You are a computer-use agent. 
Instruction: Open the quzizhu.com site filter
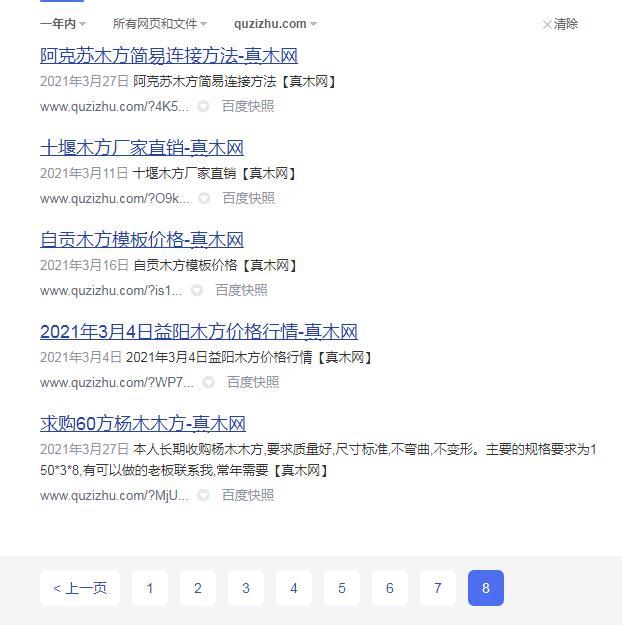[275, 23]
